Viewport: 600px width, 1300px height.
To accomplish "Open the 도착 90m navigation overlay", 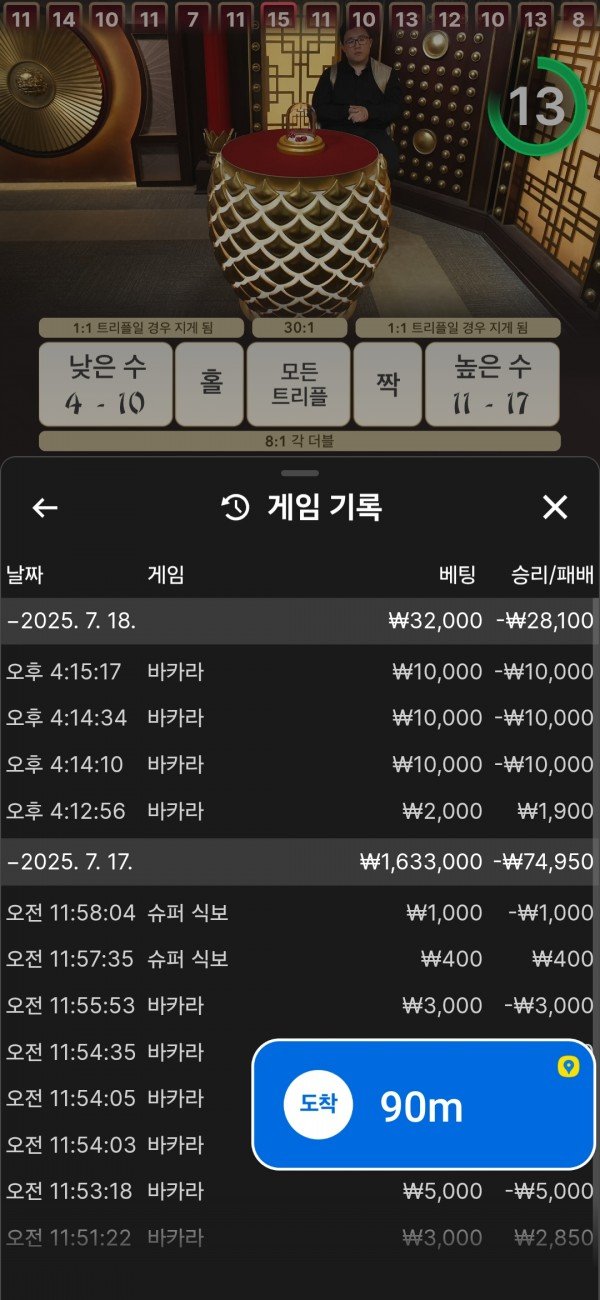I will pyautogui.click(x=423, y=1105).
